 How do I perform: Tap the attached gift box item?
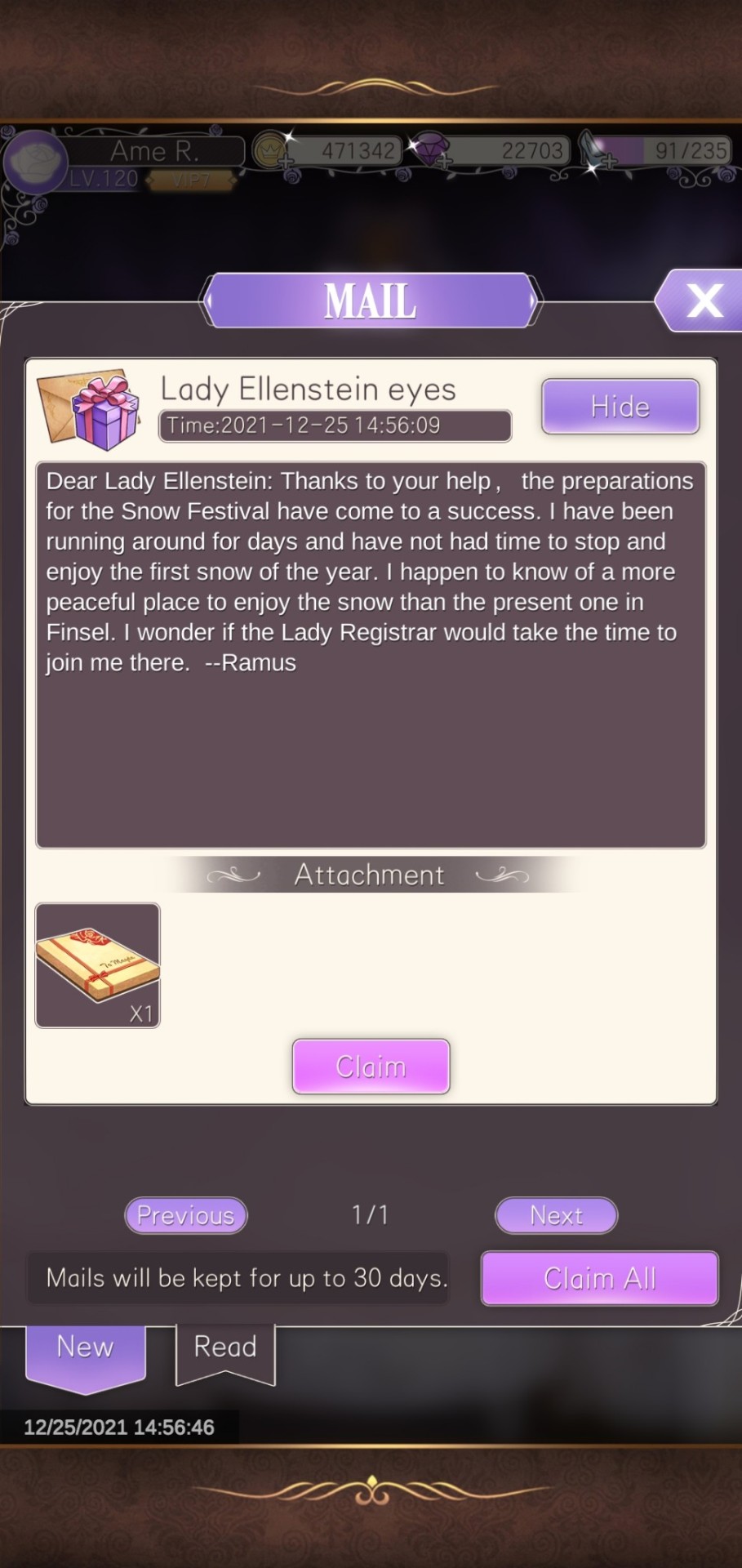[98, 964]
